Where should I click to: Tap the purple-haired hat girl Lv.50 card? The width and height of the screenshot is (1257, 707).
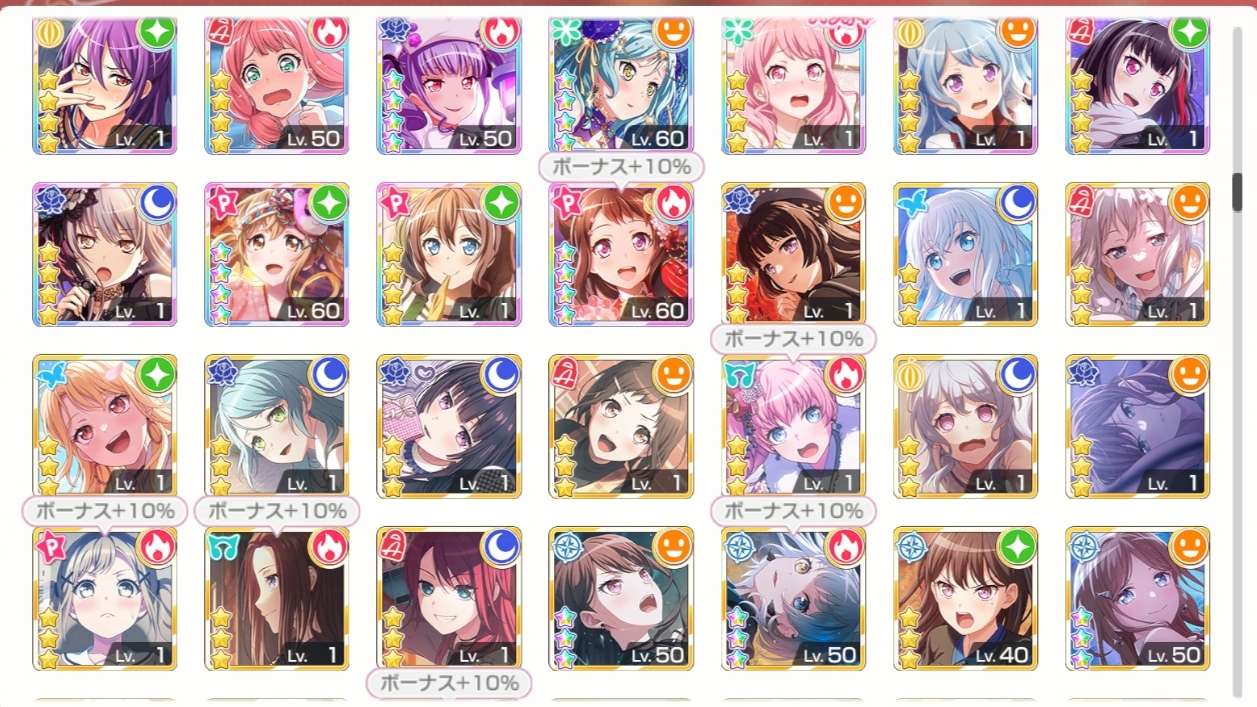click(448, 83)
